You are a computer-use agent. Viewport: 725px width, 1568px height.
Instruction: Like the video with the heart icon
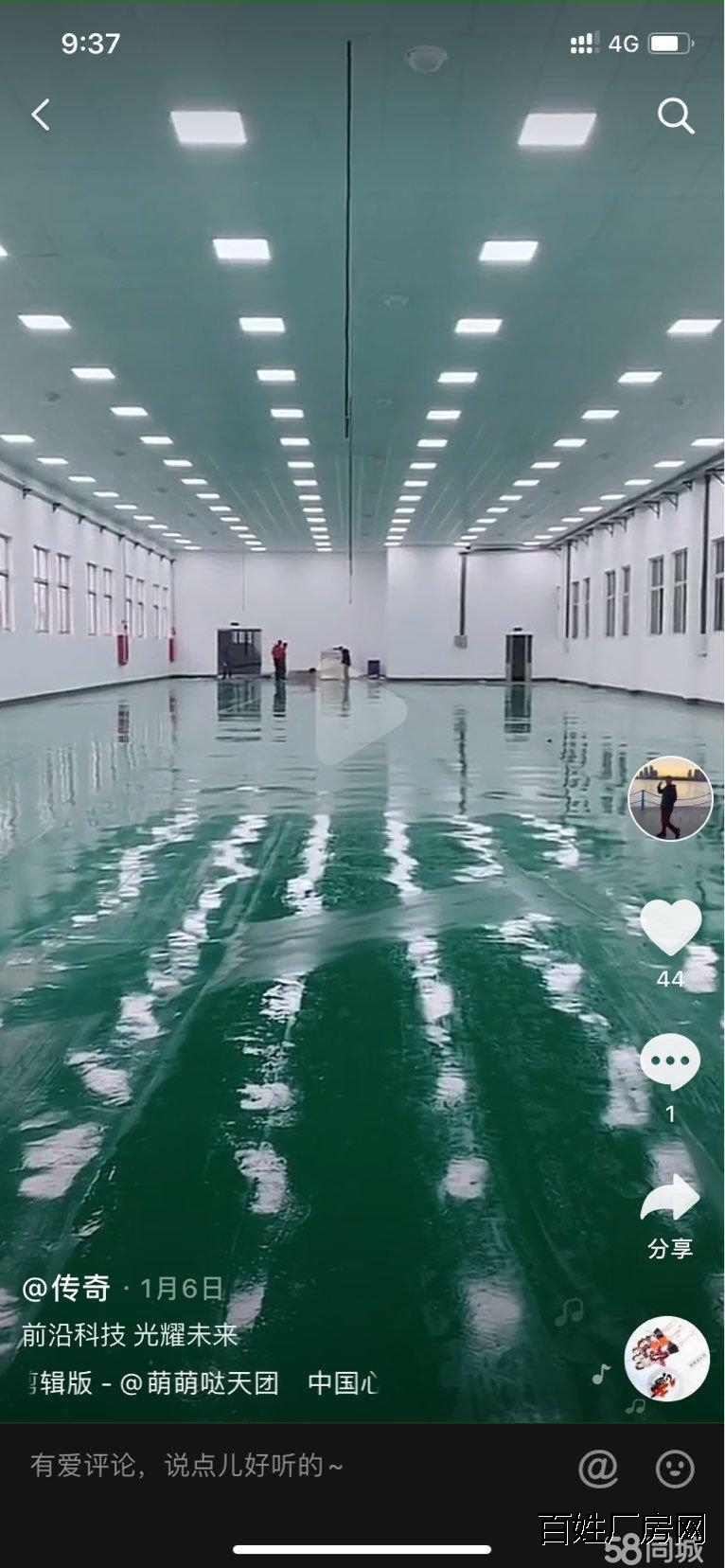click(x=670, y=927)
